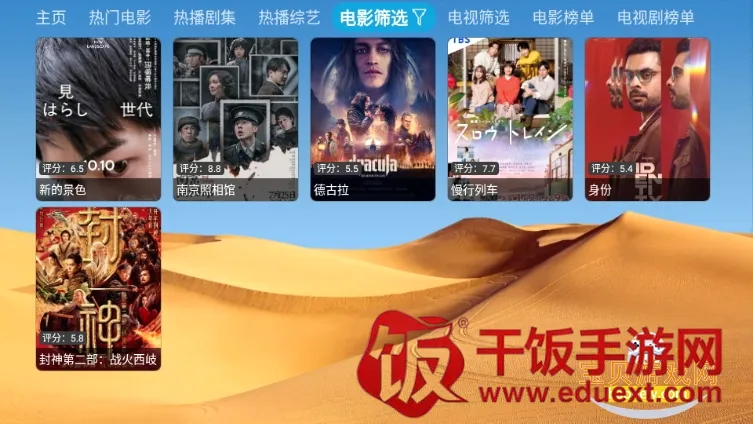Screen dimensions: 753x424
Task: Open the movie 新的景色
Action: click(98, 119)
